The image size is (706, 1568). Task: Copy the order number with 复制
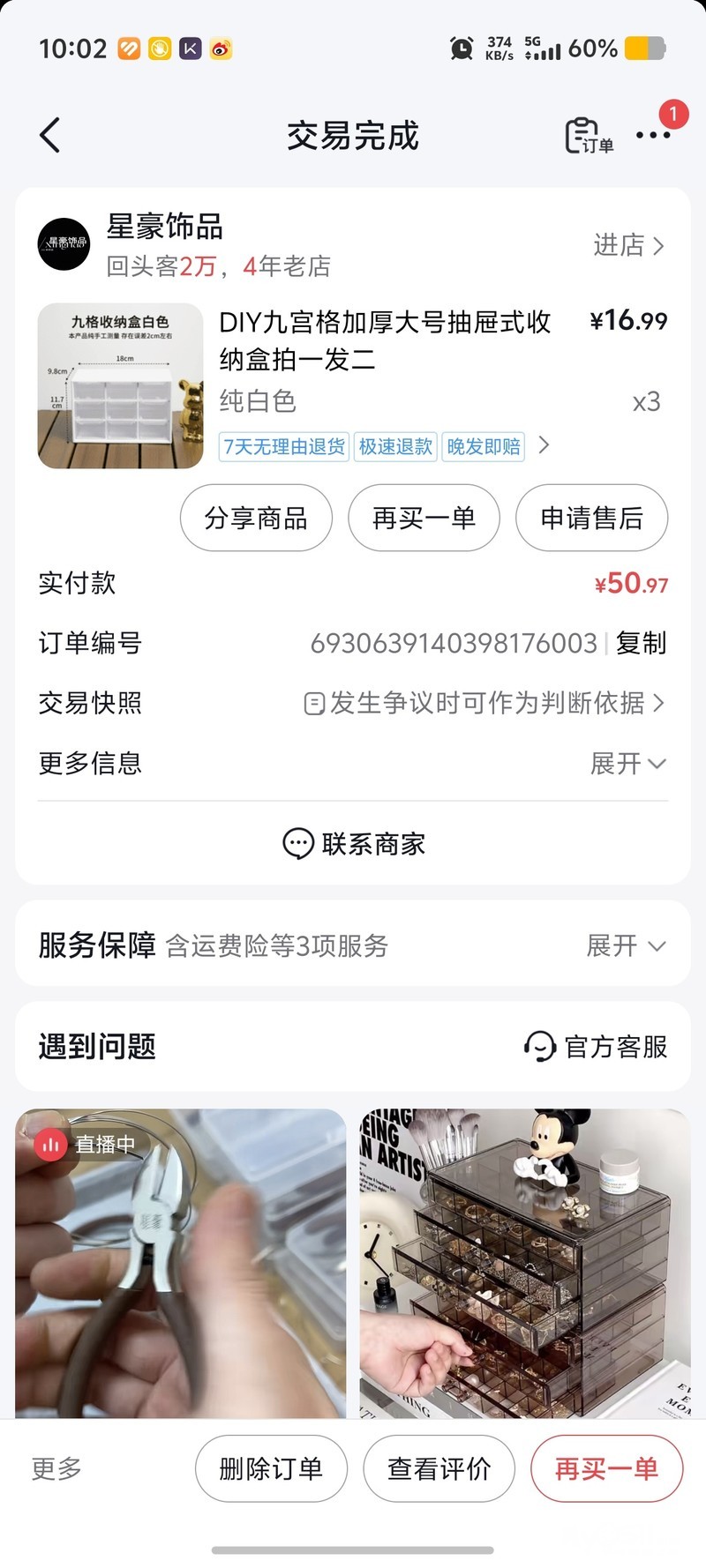click(x=641, y=643)
